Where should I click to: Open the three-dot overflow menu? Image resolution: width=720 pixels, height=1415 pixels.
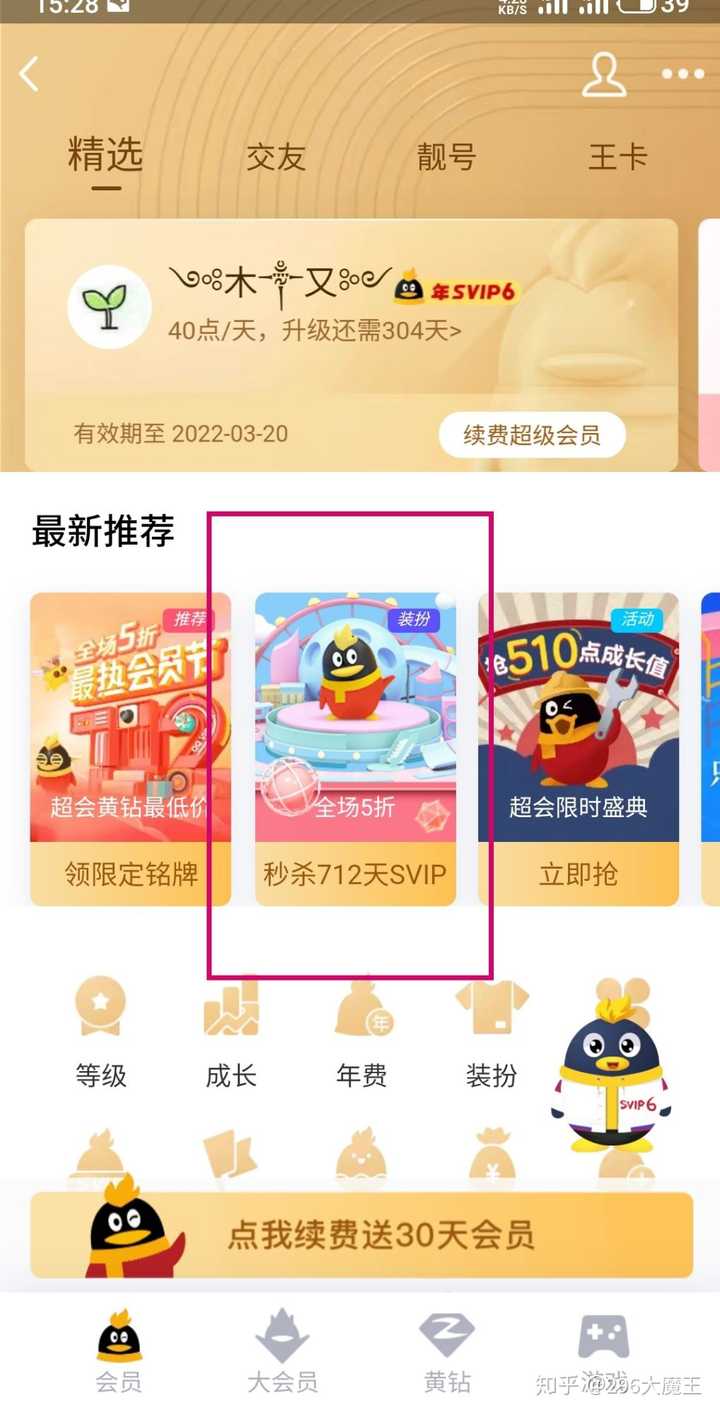[682, 74]
